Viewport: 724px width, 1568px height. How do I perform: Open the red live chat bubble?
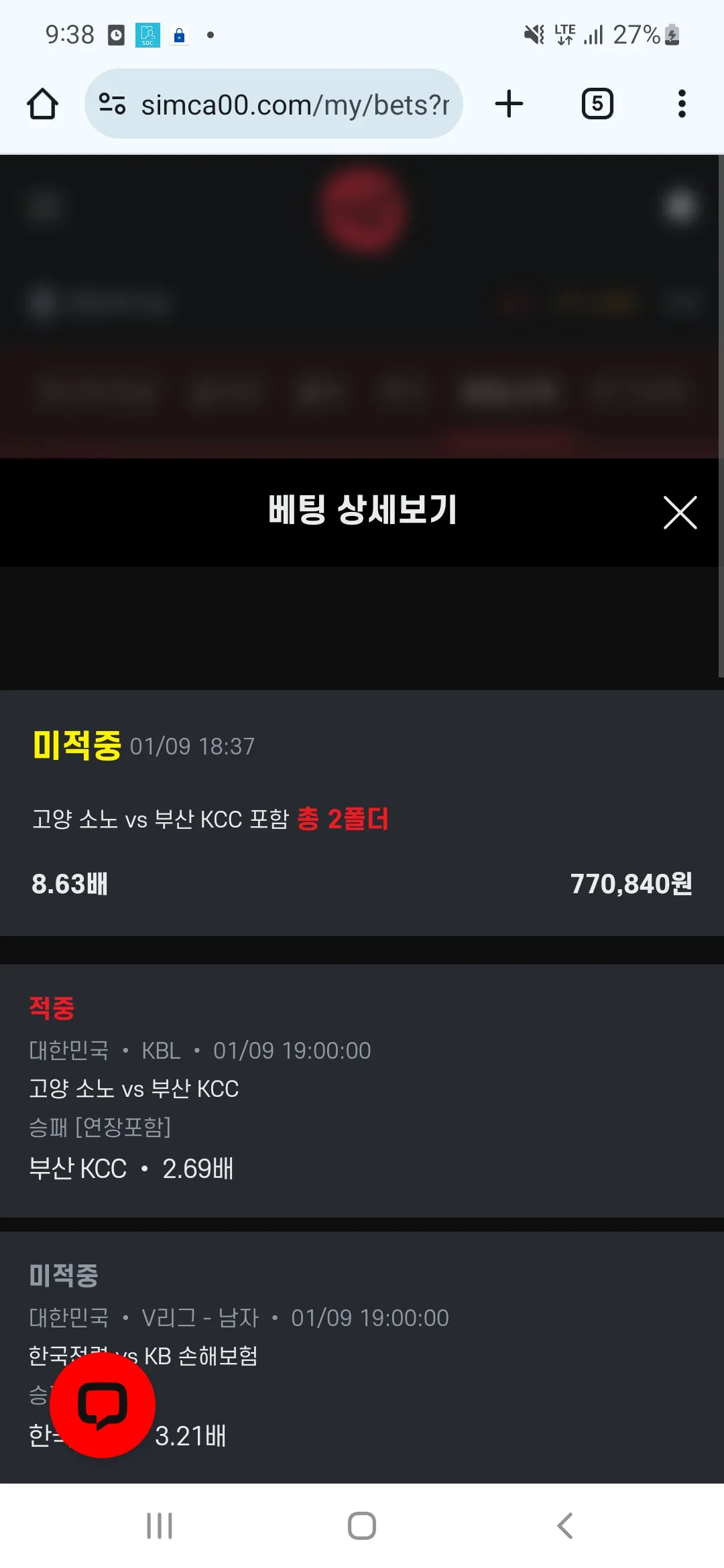[x=103, y=1404]
